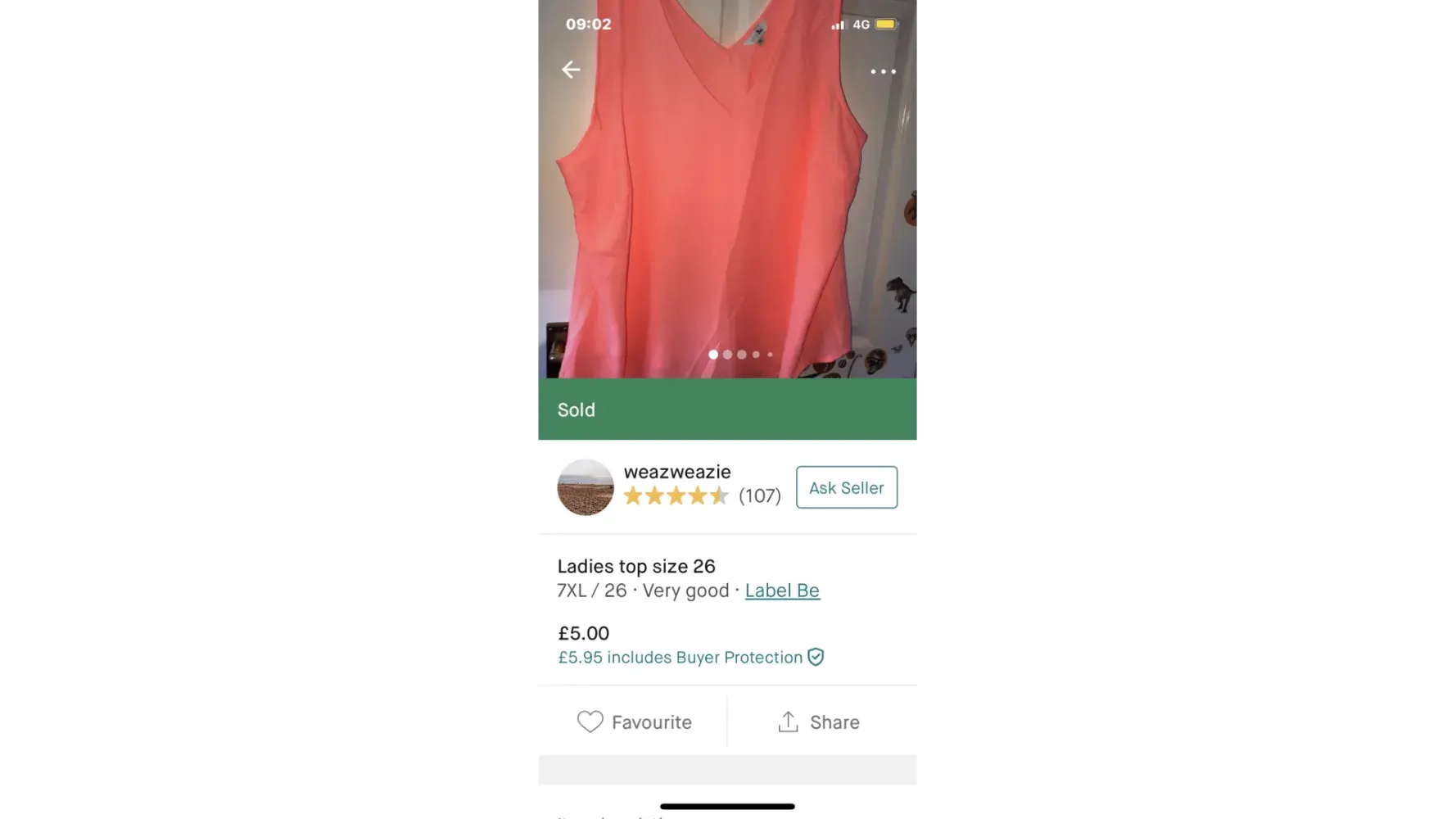The height and width of the screenshot is (819, 1456).
Task: Go back using the arrow icon
Action: tap(571, 70)
